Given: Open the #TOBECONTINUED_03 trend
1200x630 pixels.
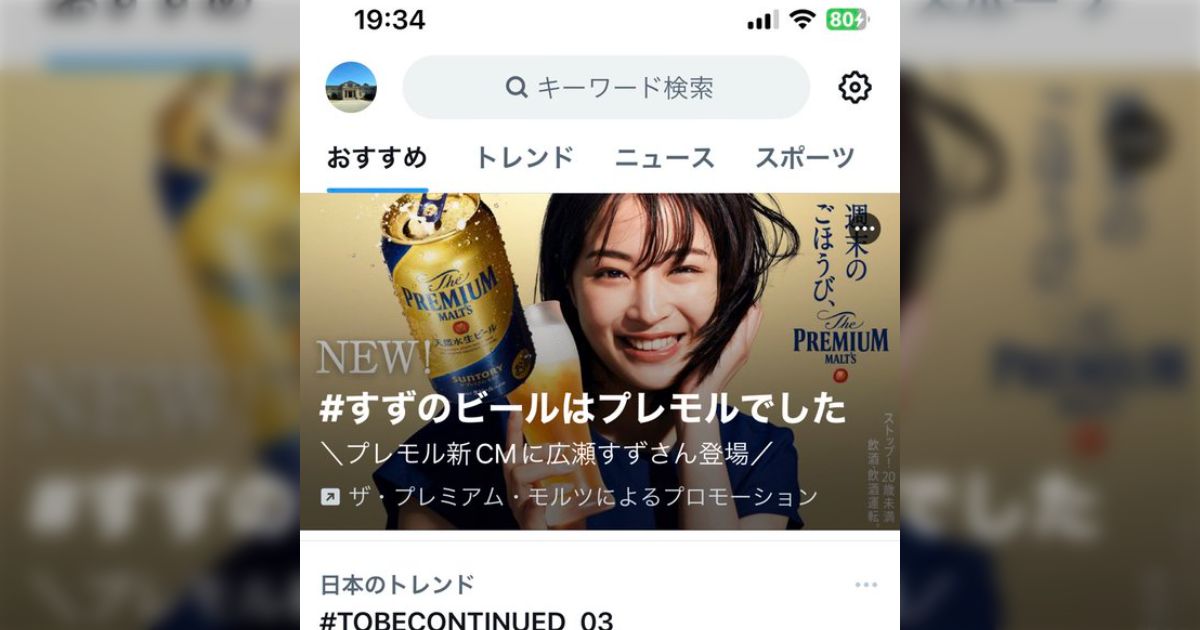Looking at the screenshot, I should [466, 620].
